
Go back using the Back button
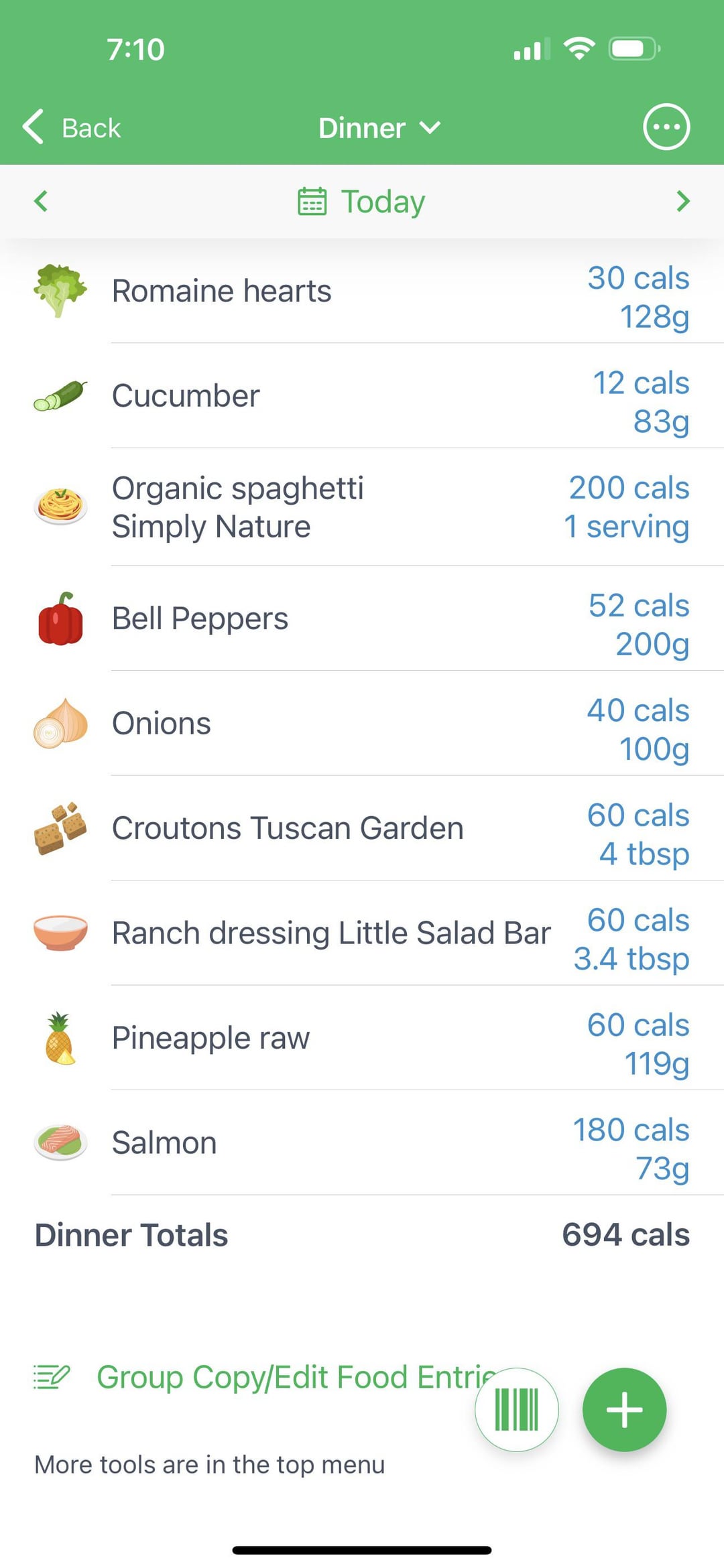point(72,127)
